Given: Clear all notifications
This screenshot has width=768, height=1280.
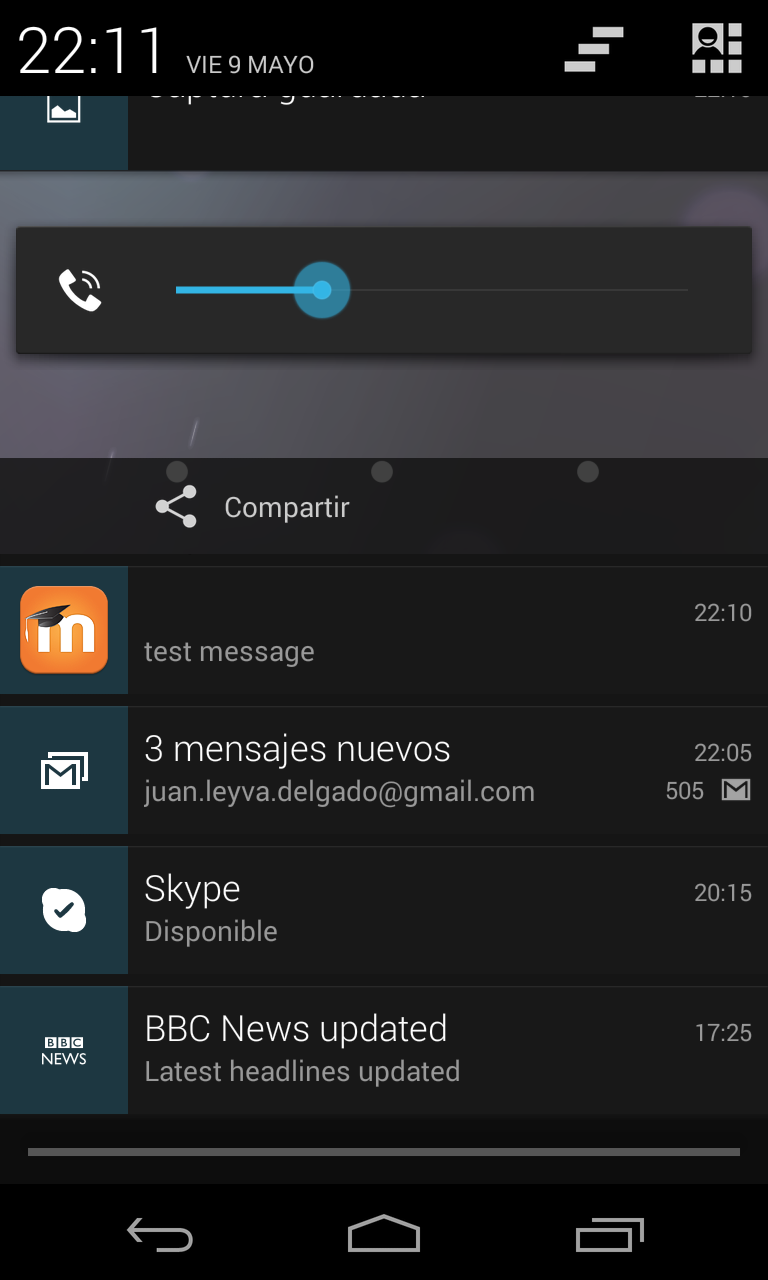Looking at the screenshot, I should (594, 49).
